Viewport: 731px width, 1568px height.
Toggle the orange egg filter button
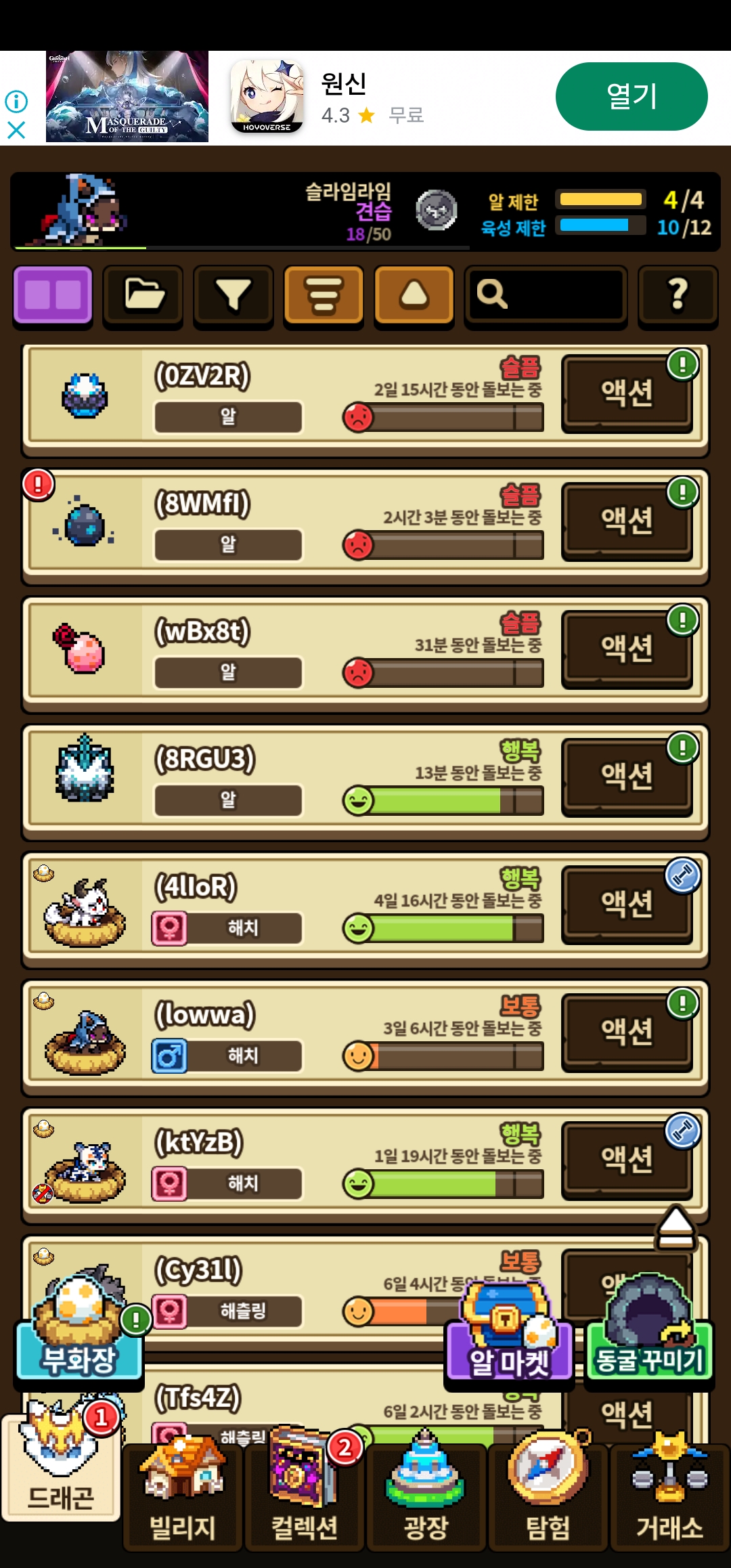(x=414, y=295)
